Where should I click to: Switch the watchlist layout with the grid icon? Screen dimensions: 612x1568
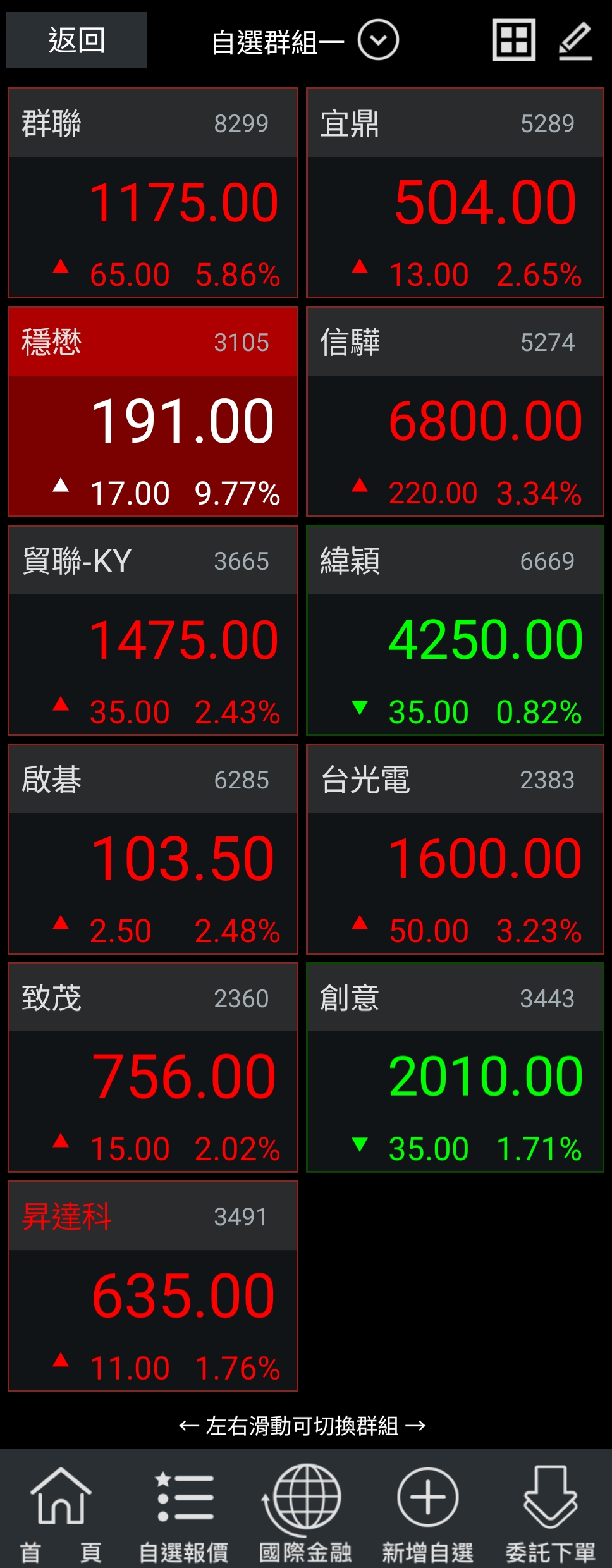(x=513, y=40)
